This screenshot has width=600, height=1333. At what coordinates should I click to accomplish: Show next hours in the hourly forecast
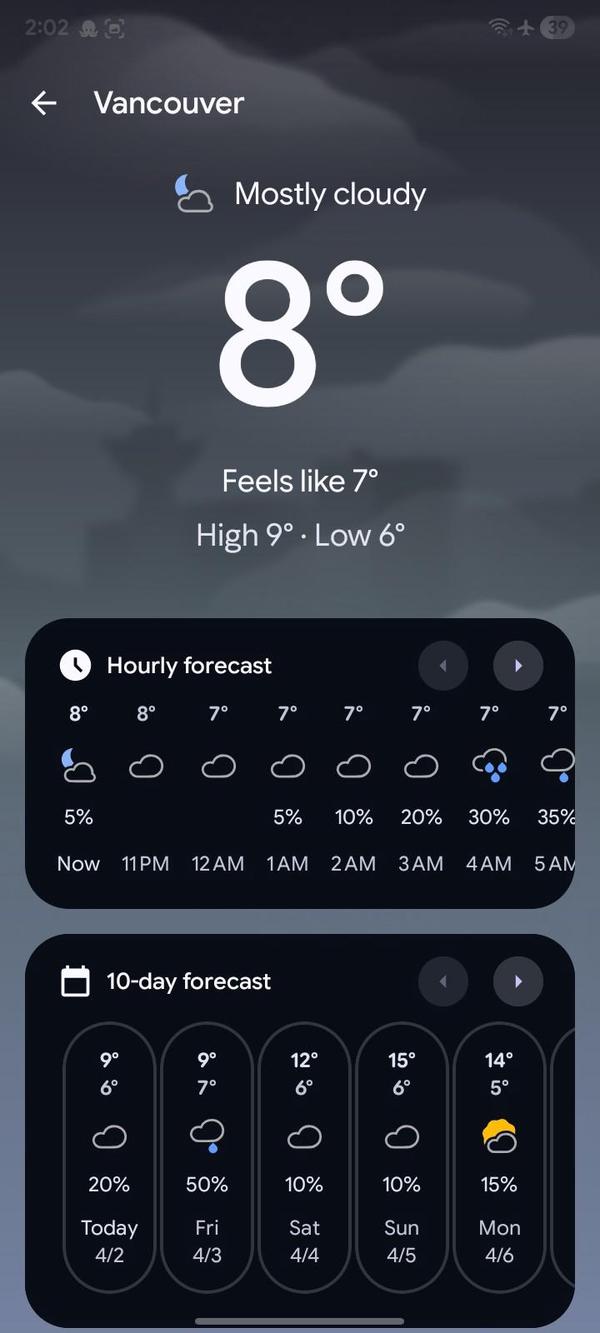click(x=518, y=666)
